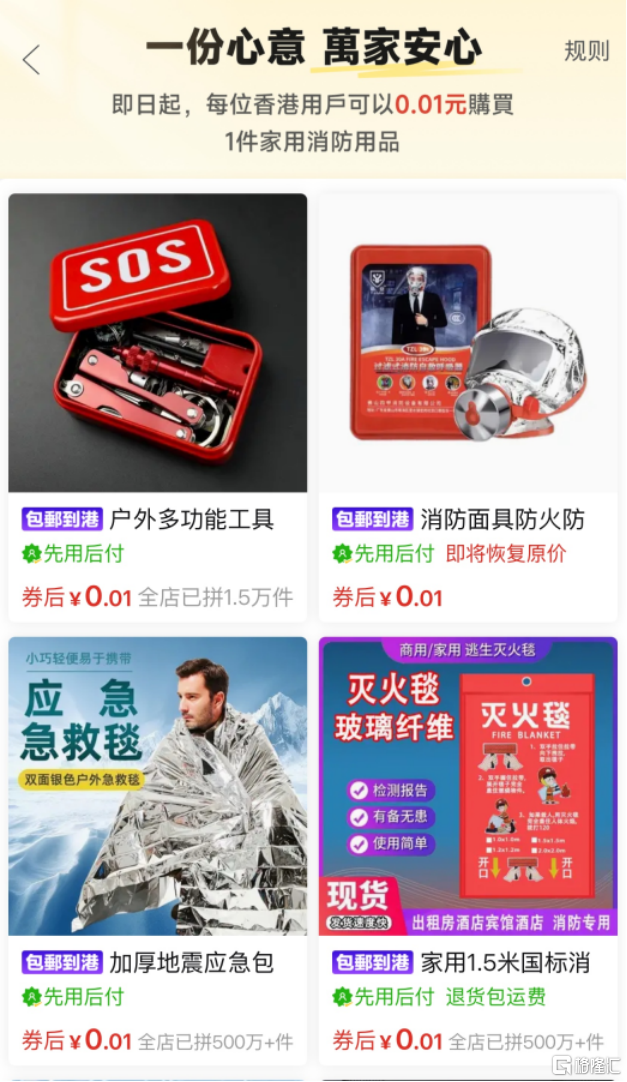Open the 规则 rules page

click(x=586, y=52)
